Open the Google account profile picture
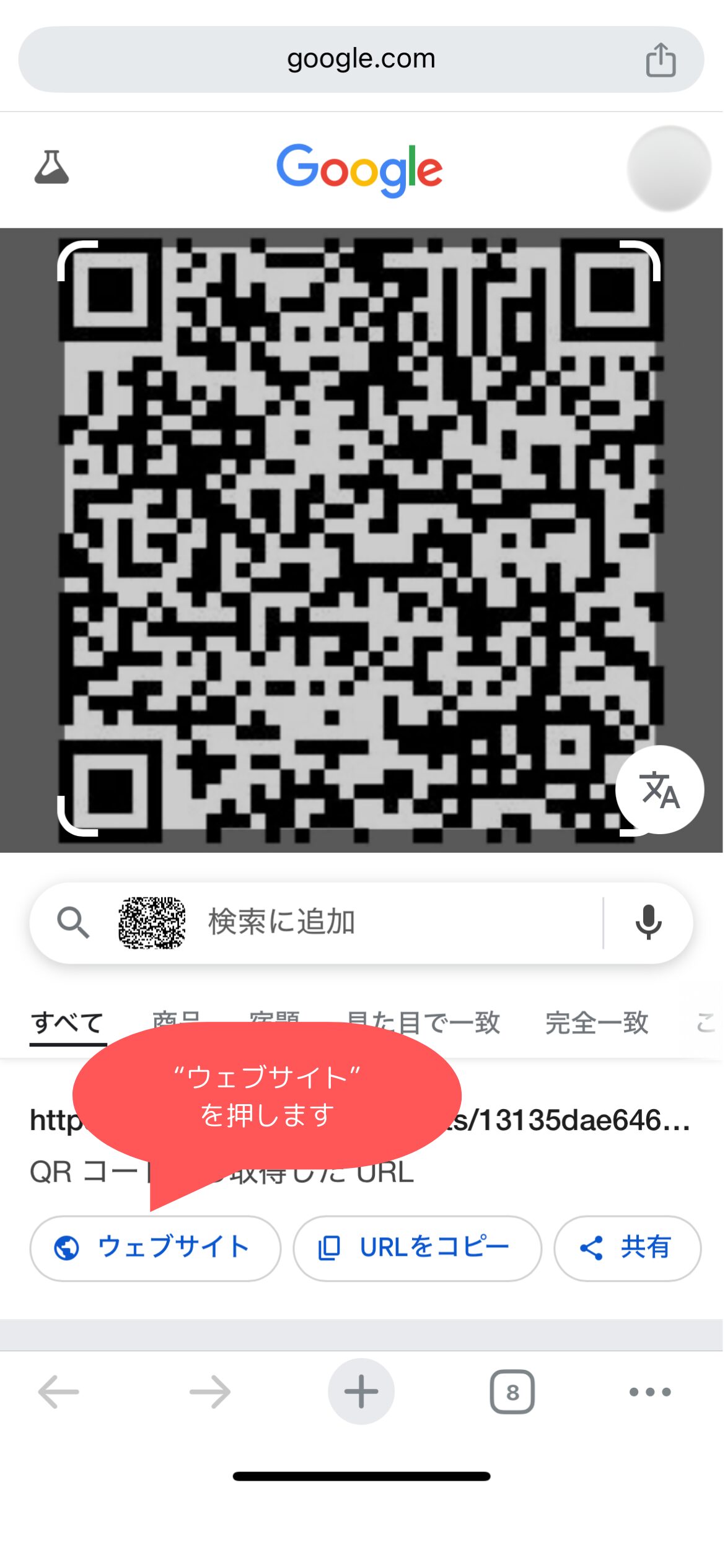 pos(669,168)
